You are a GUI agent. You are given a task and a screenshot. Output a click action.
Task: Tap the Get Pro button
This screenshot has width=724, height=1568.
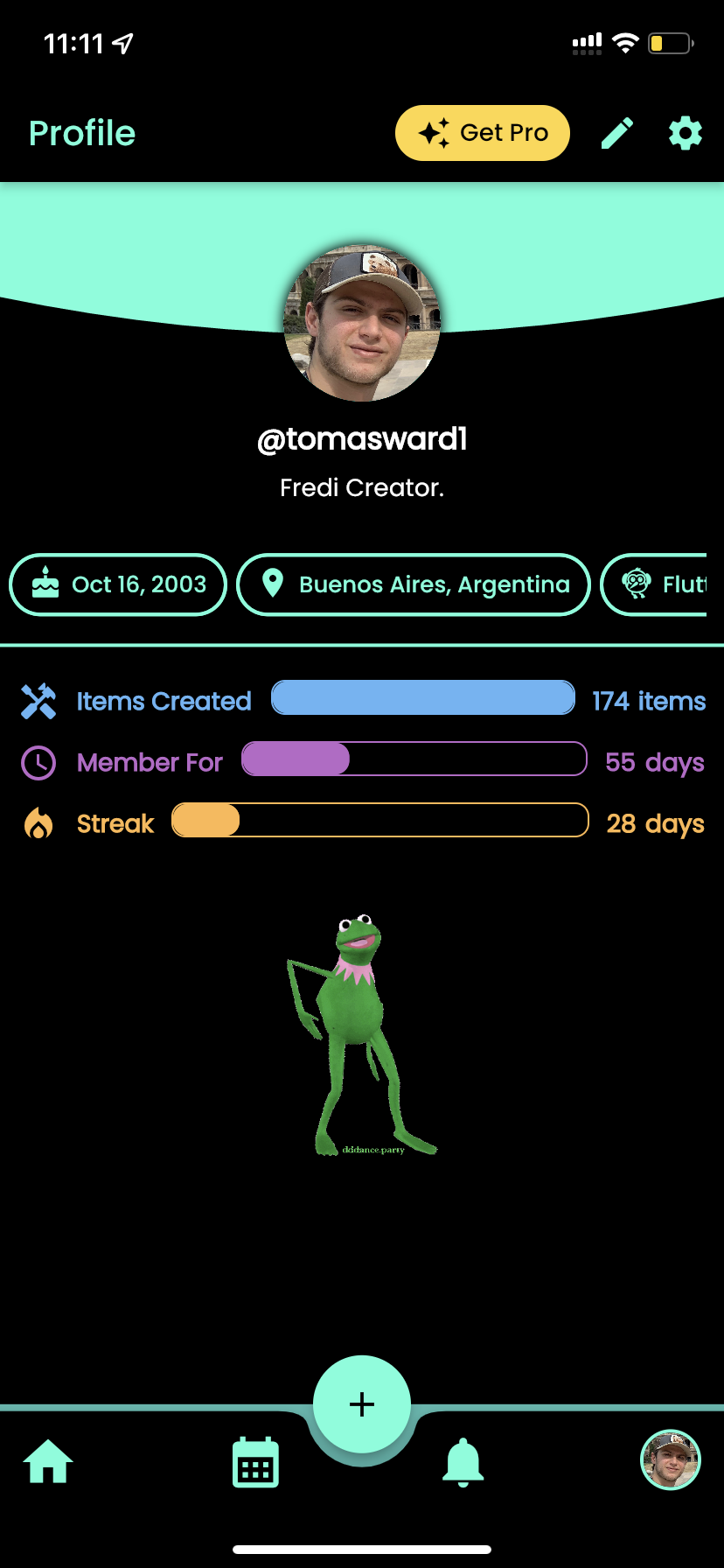[x=482, y=133]
